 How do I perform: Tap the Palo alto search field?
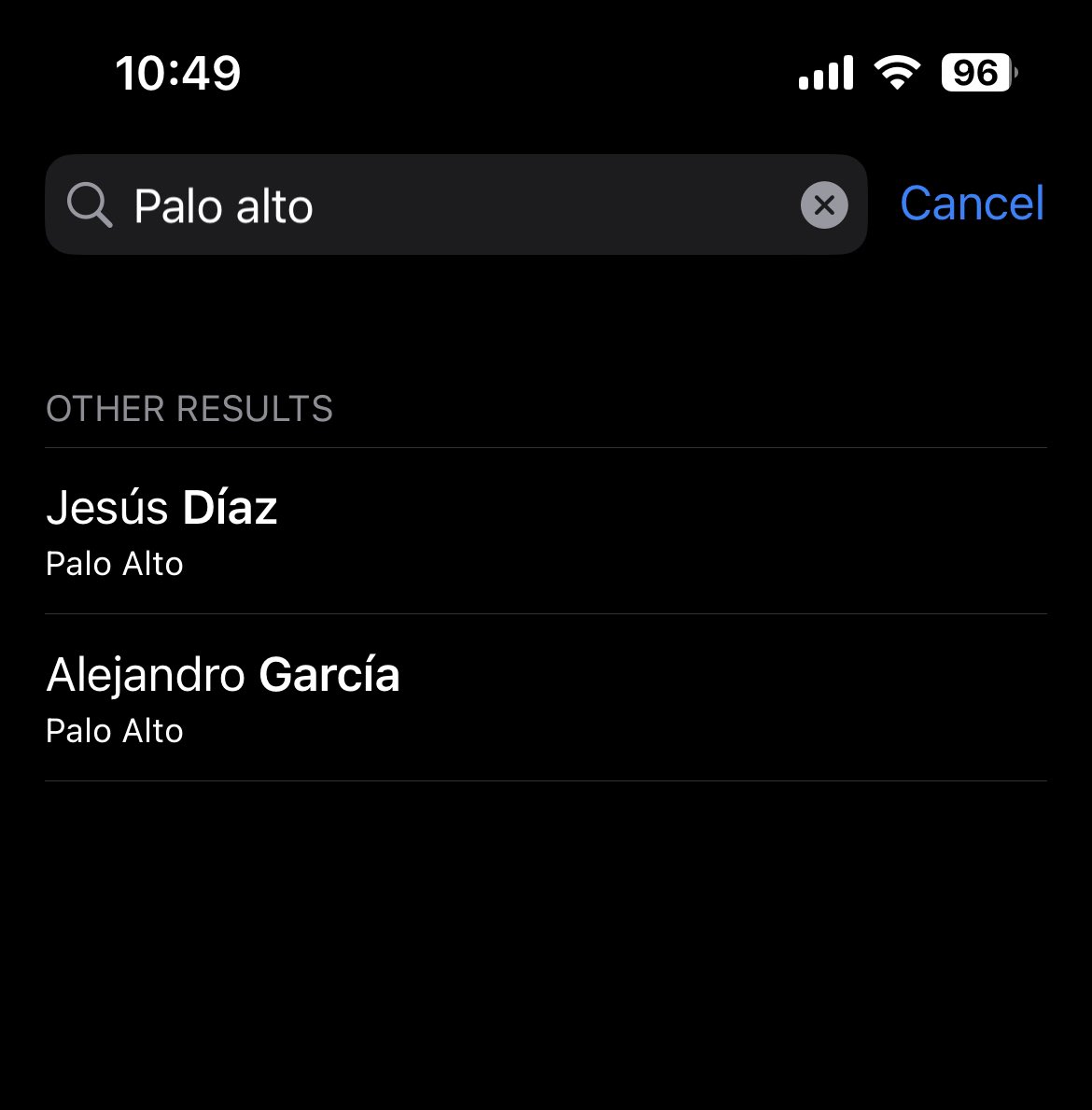coord(448,205)
